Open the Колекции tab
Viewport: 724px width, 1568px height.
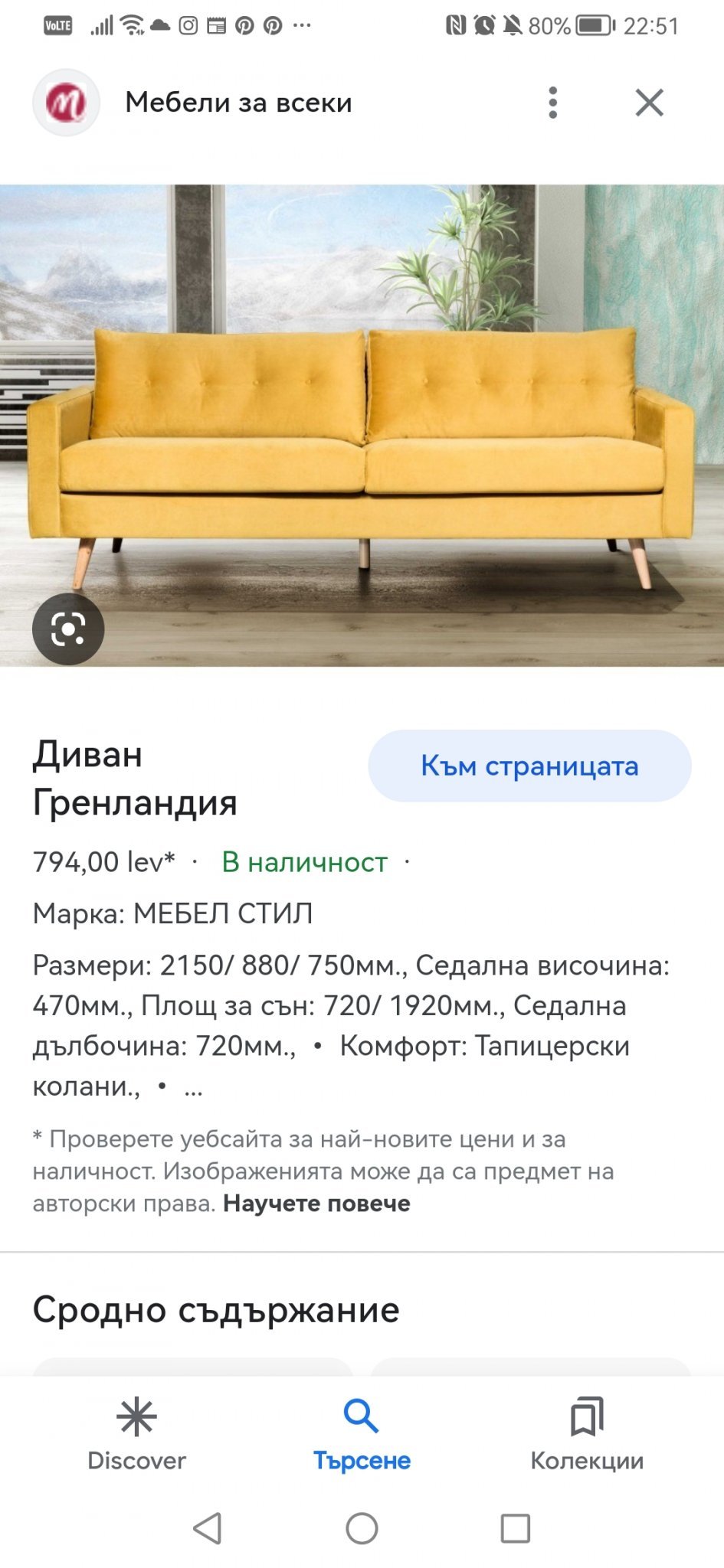[x=587, y=1435]
